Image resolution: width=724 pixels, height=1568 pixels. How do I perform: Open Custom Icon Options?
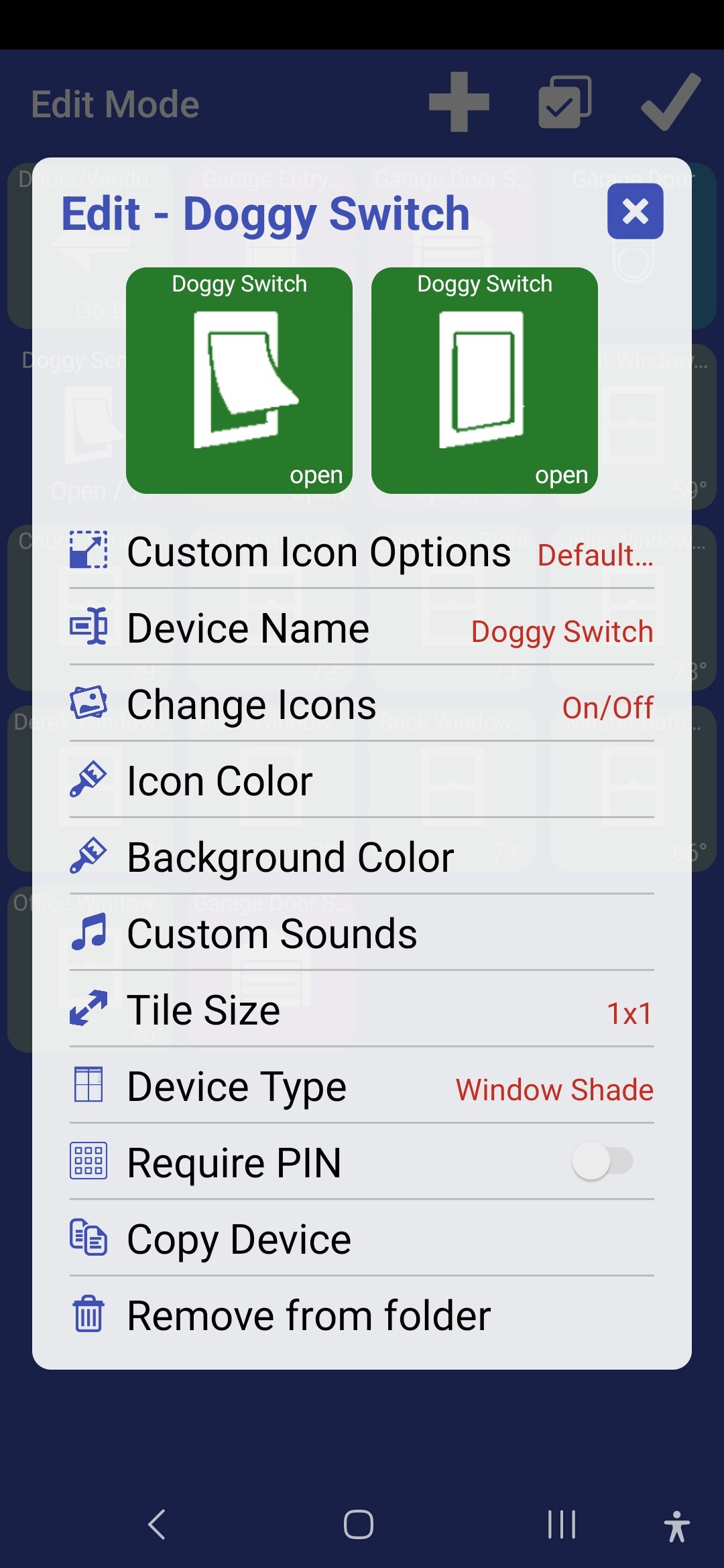coord(362,552)
